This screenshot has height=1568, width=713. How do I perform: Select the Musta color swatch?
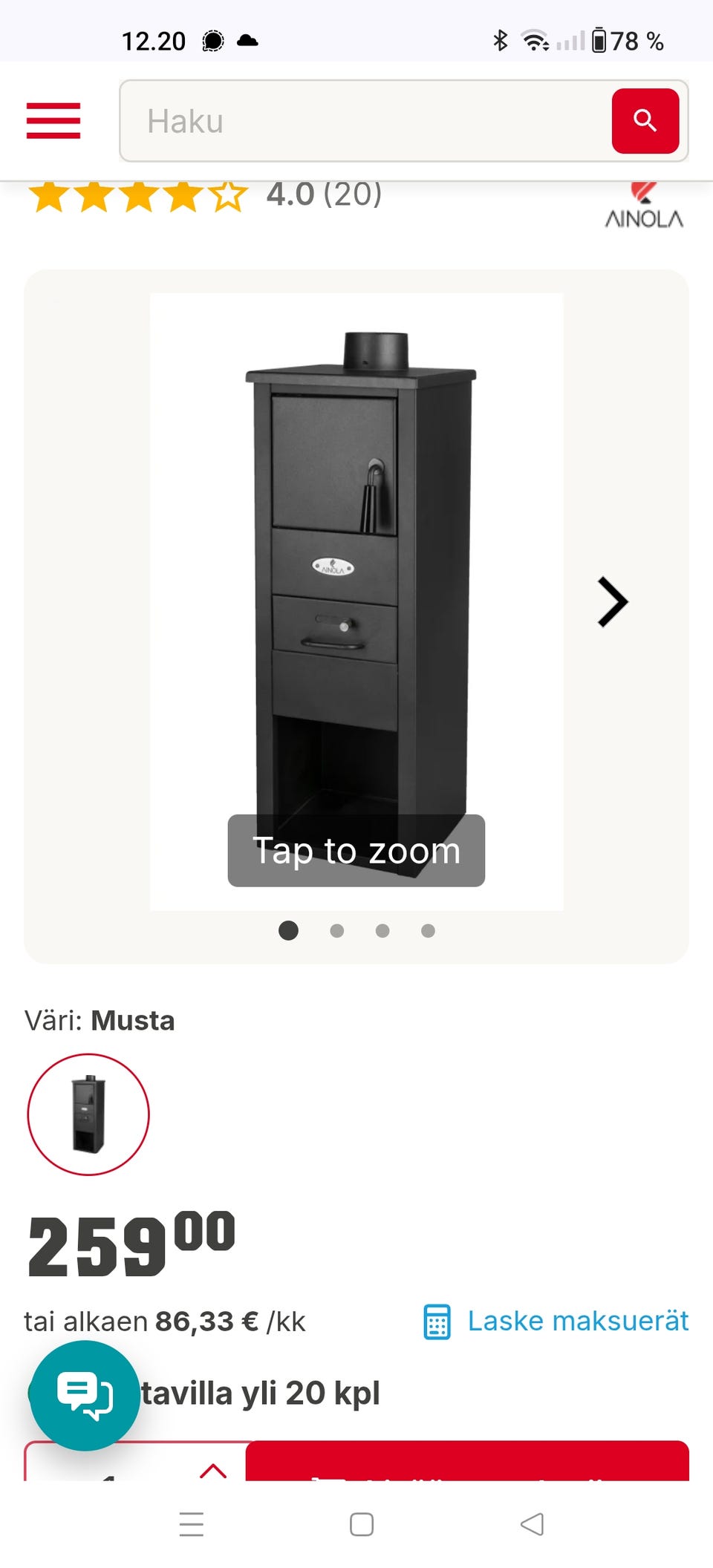88,1114
